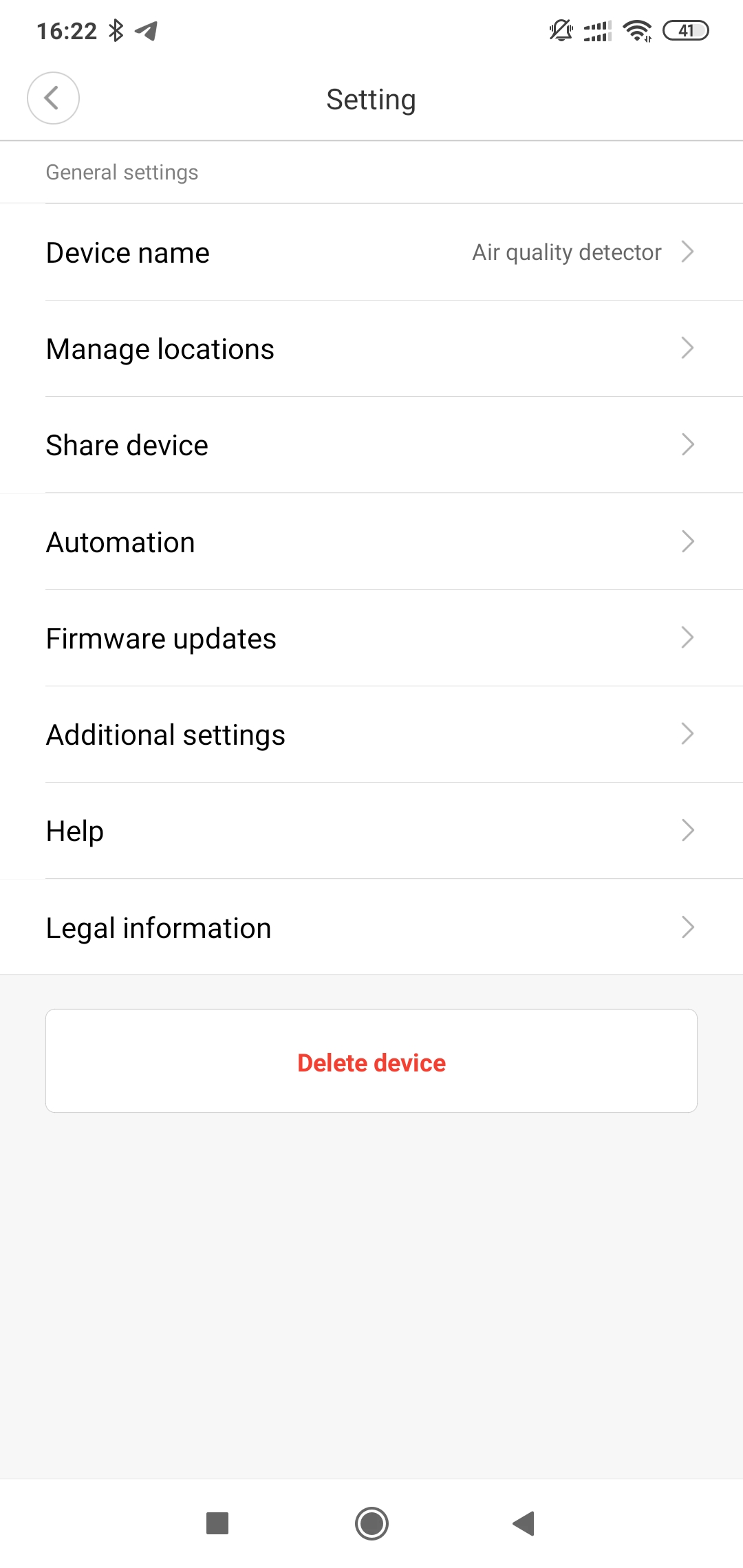The image size is (743, 1568).
Task: Open recent apps with the square button
Action: click(x=217, y=1523)
